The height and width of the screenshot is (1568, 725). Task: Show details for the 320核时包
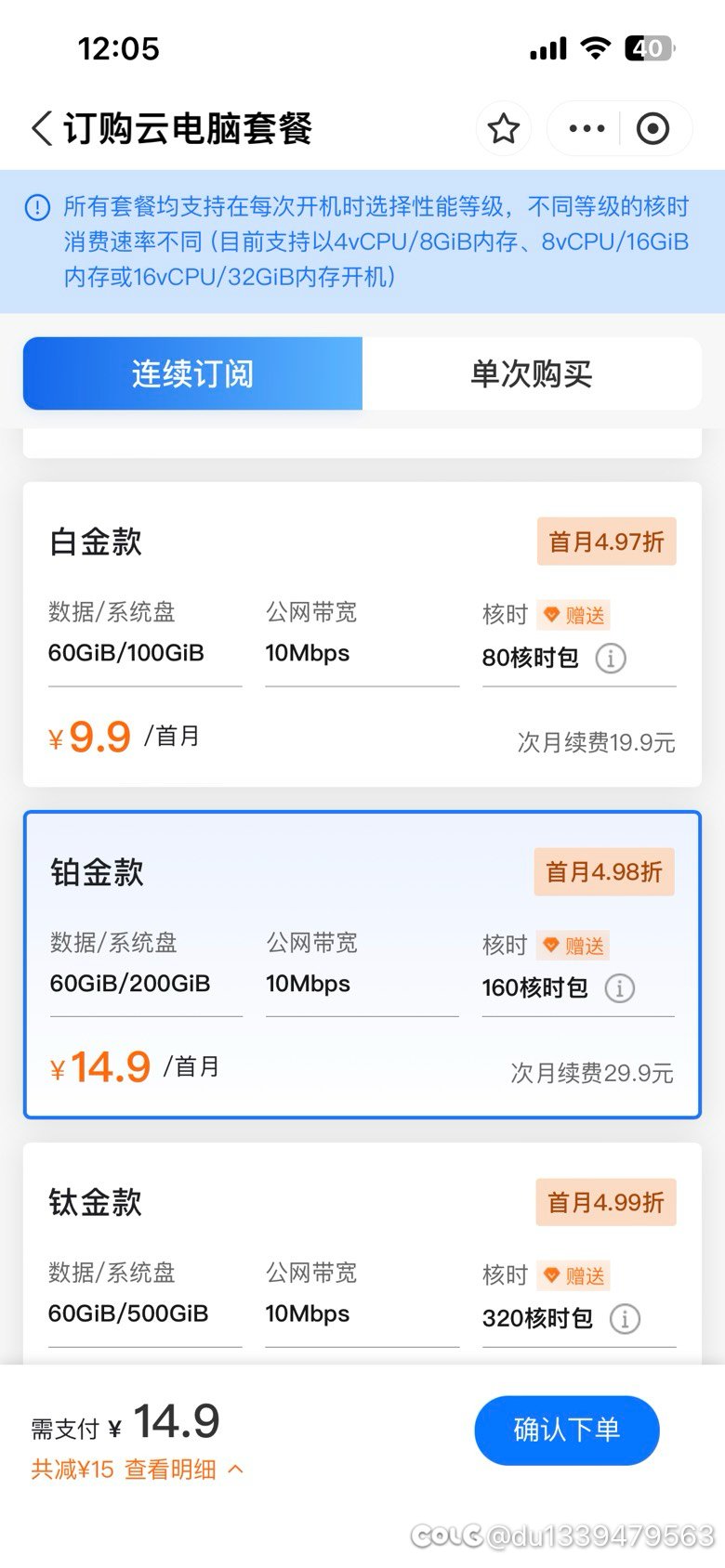(x=625, y=1319)
